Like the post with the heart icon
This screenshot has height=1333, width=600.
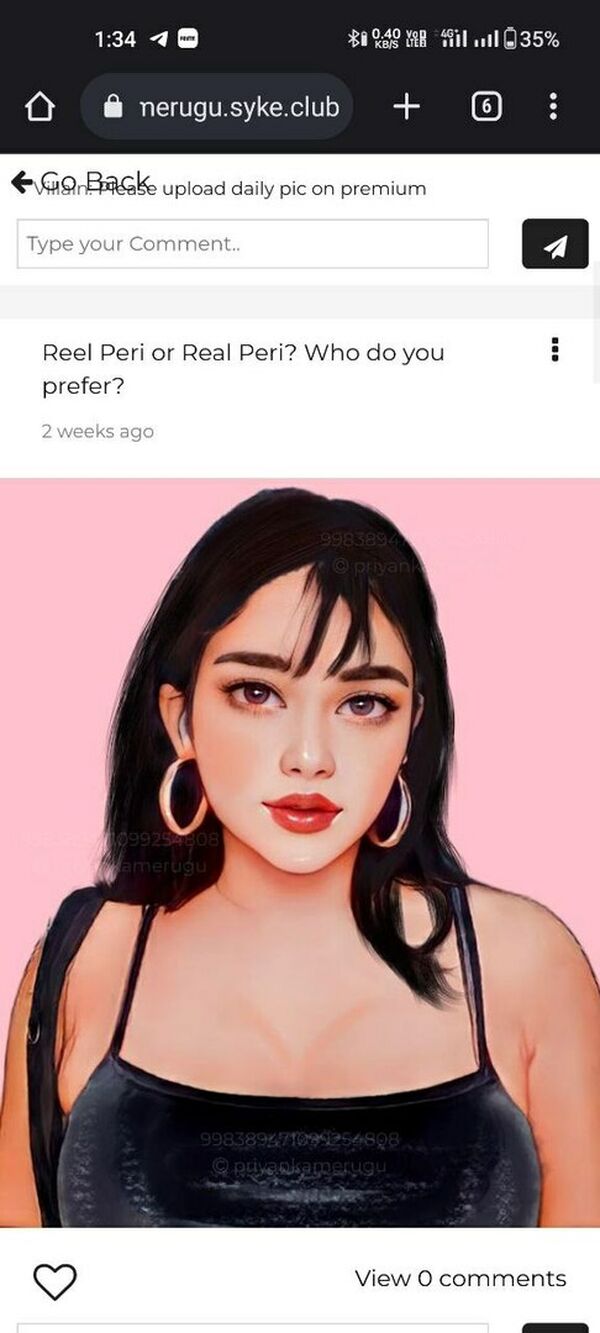point(55,1280)
